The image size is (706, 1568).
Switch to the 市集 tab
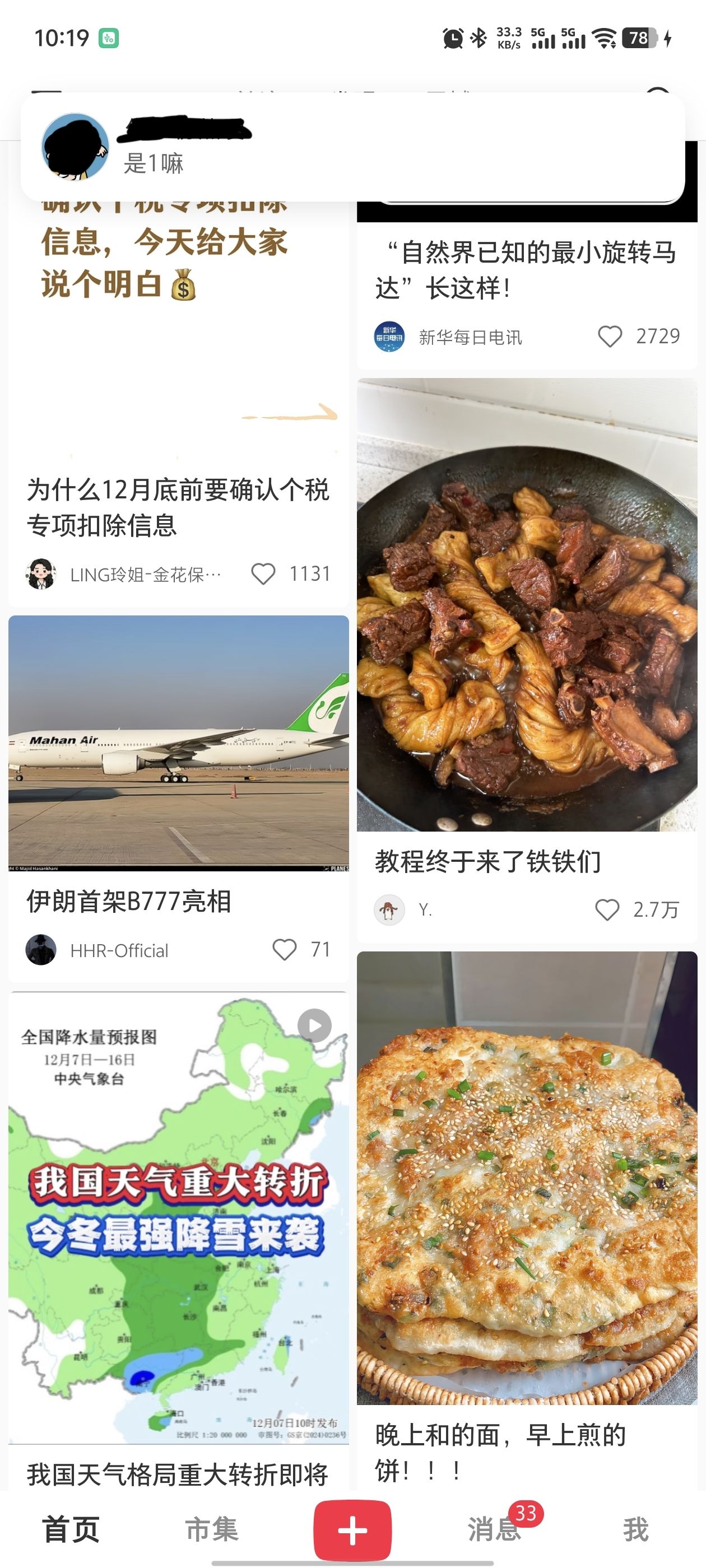click(211, 1528)
